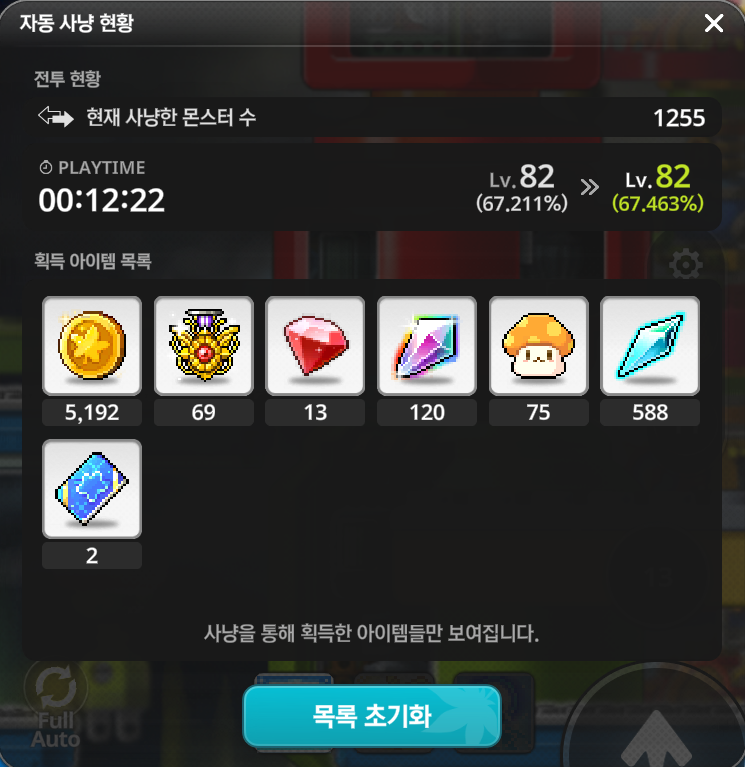Open the item list settings gear

coord(686,265)
